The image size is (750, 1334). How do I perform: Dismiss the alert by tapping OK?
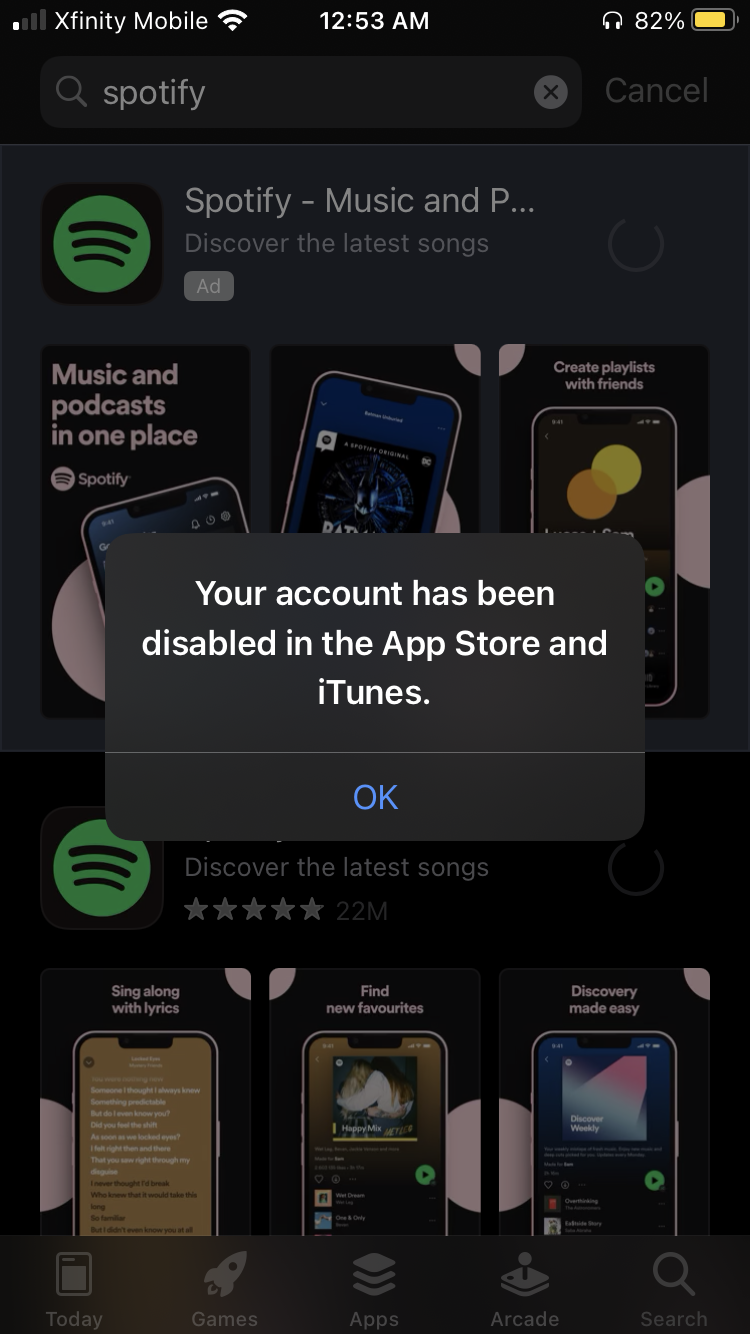375,797
